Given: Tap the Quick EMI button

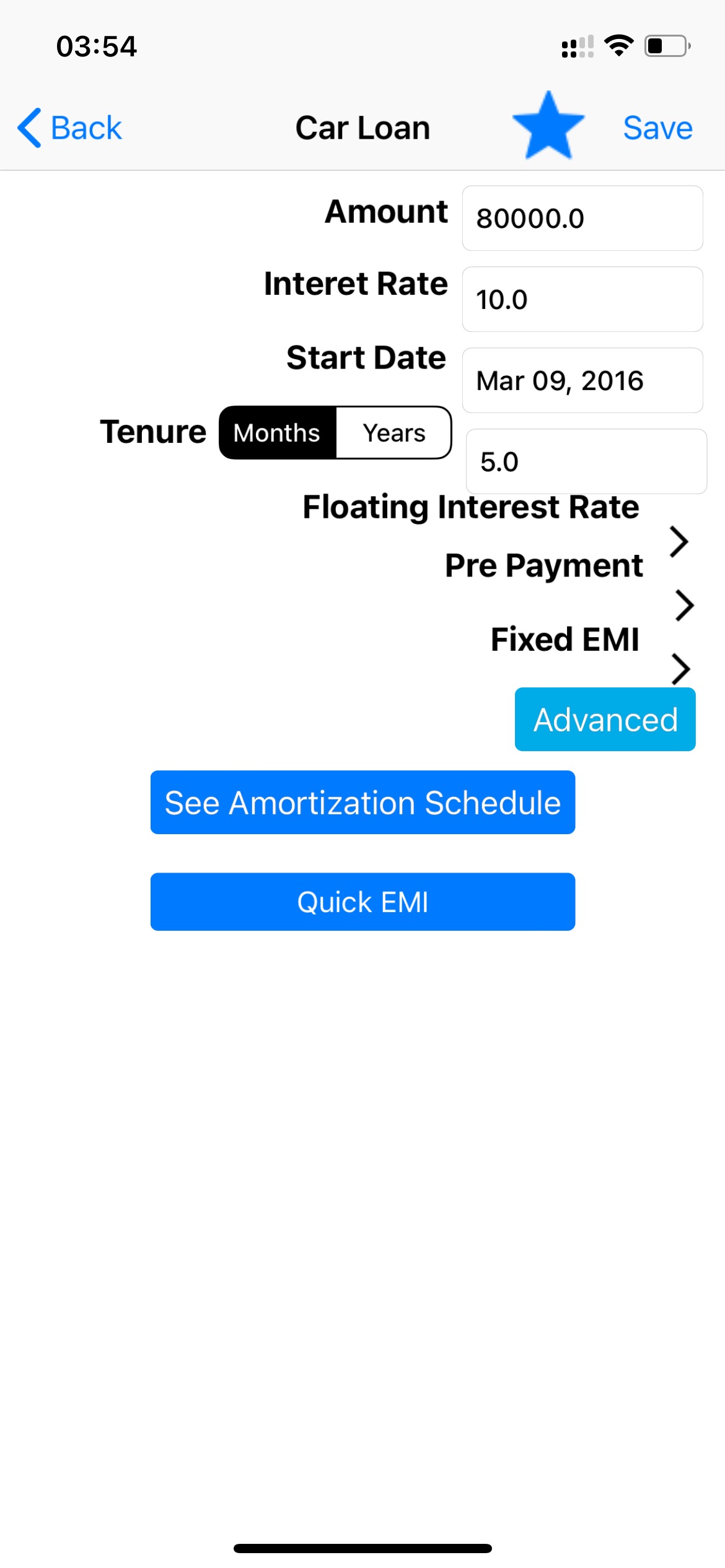Looking at the screenshot, I should pyautogui.click(x=362, y=902).
